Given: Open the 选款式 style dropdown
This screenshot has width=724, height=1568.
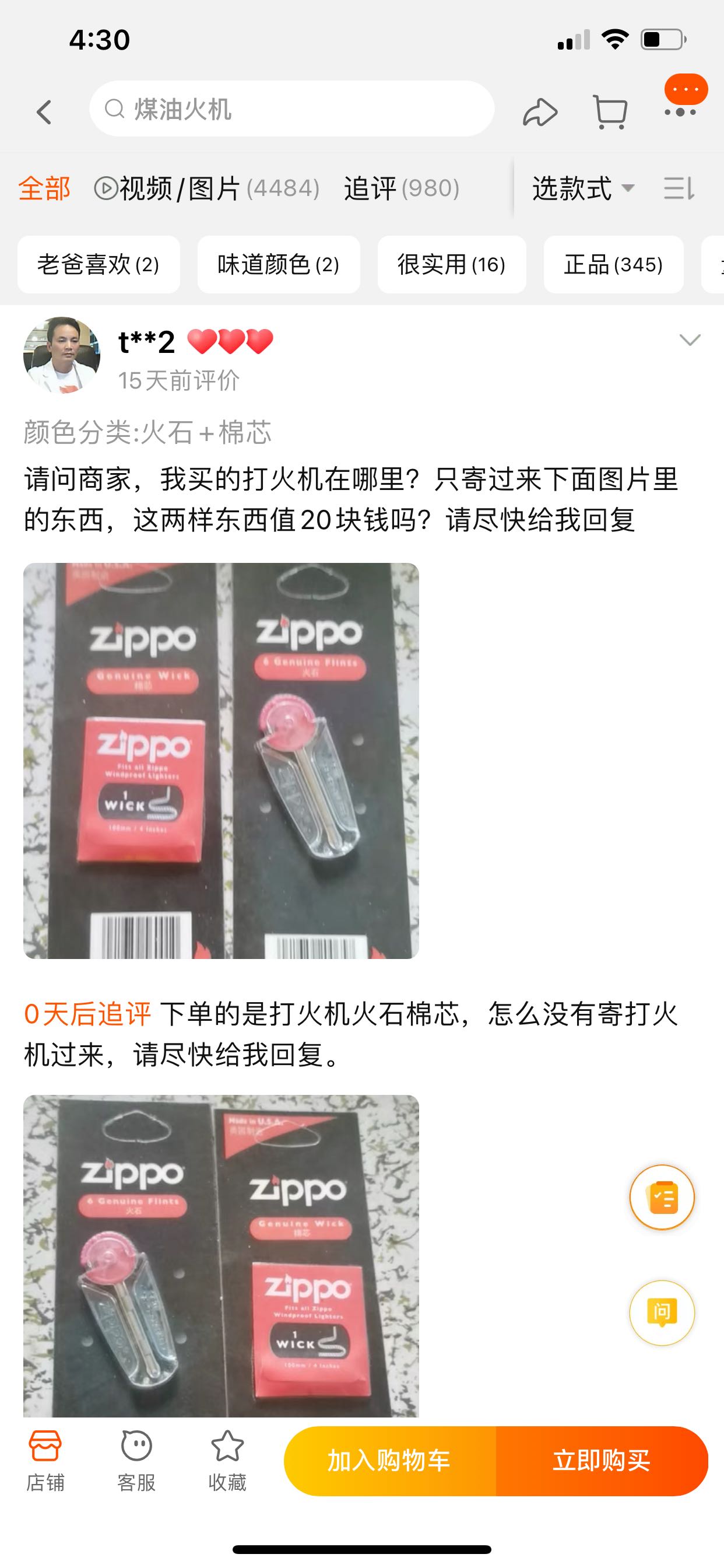Looking at the screenshot, I should tap(583, 188).
